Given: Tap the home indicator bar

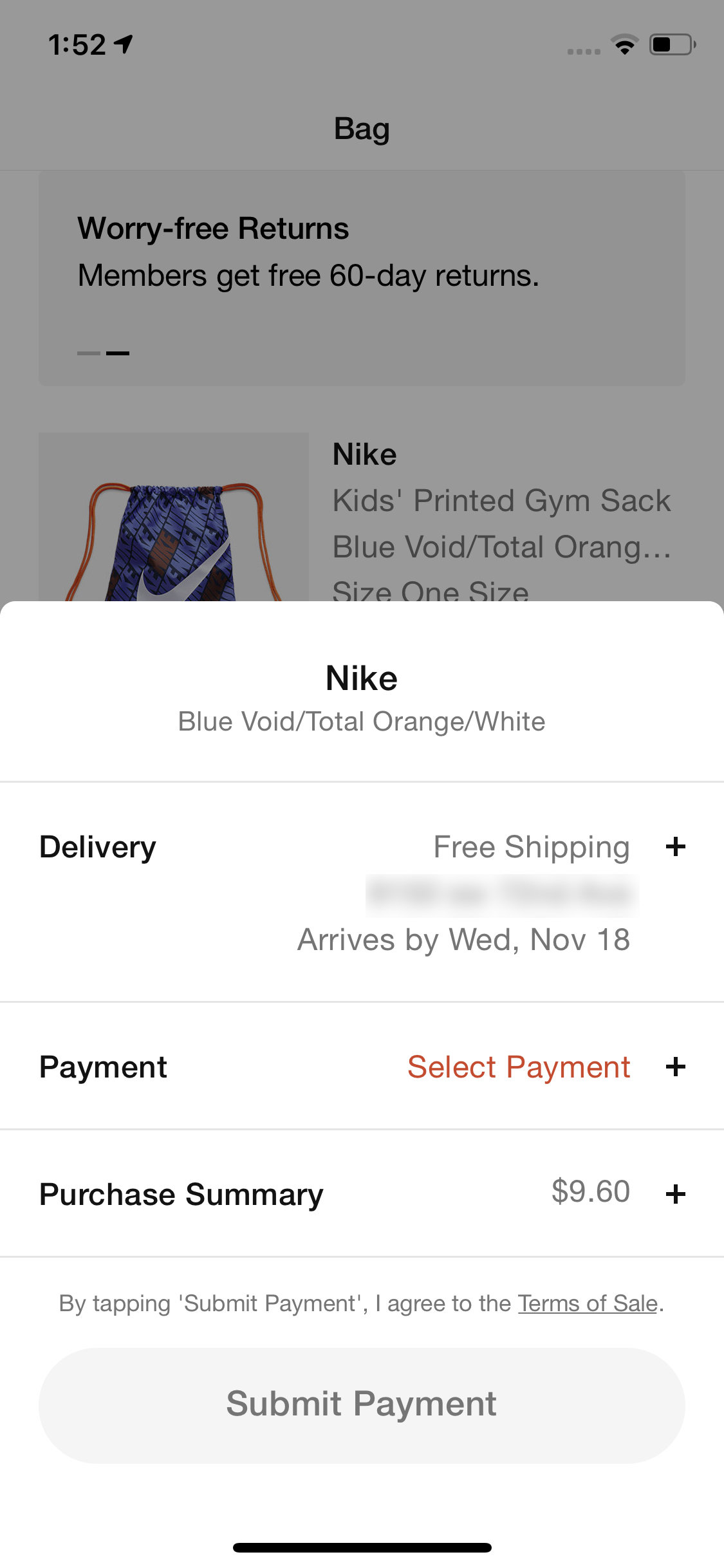Looking at the screenshot, I should (362, 1547).
